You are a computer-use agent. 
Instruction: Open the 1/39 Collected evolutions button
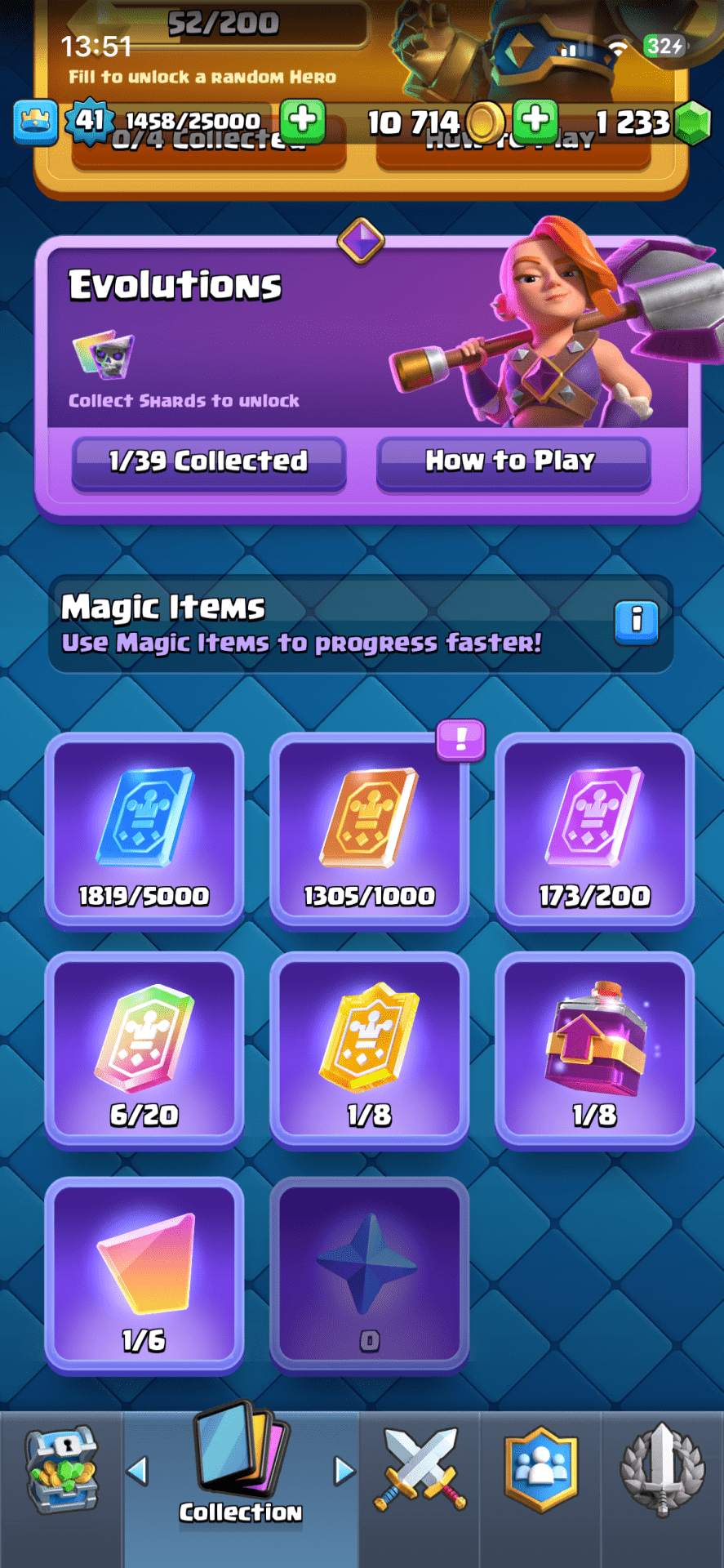209,462
